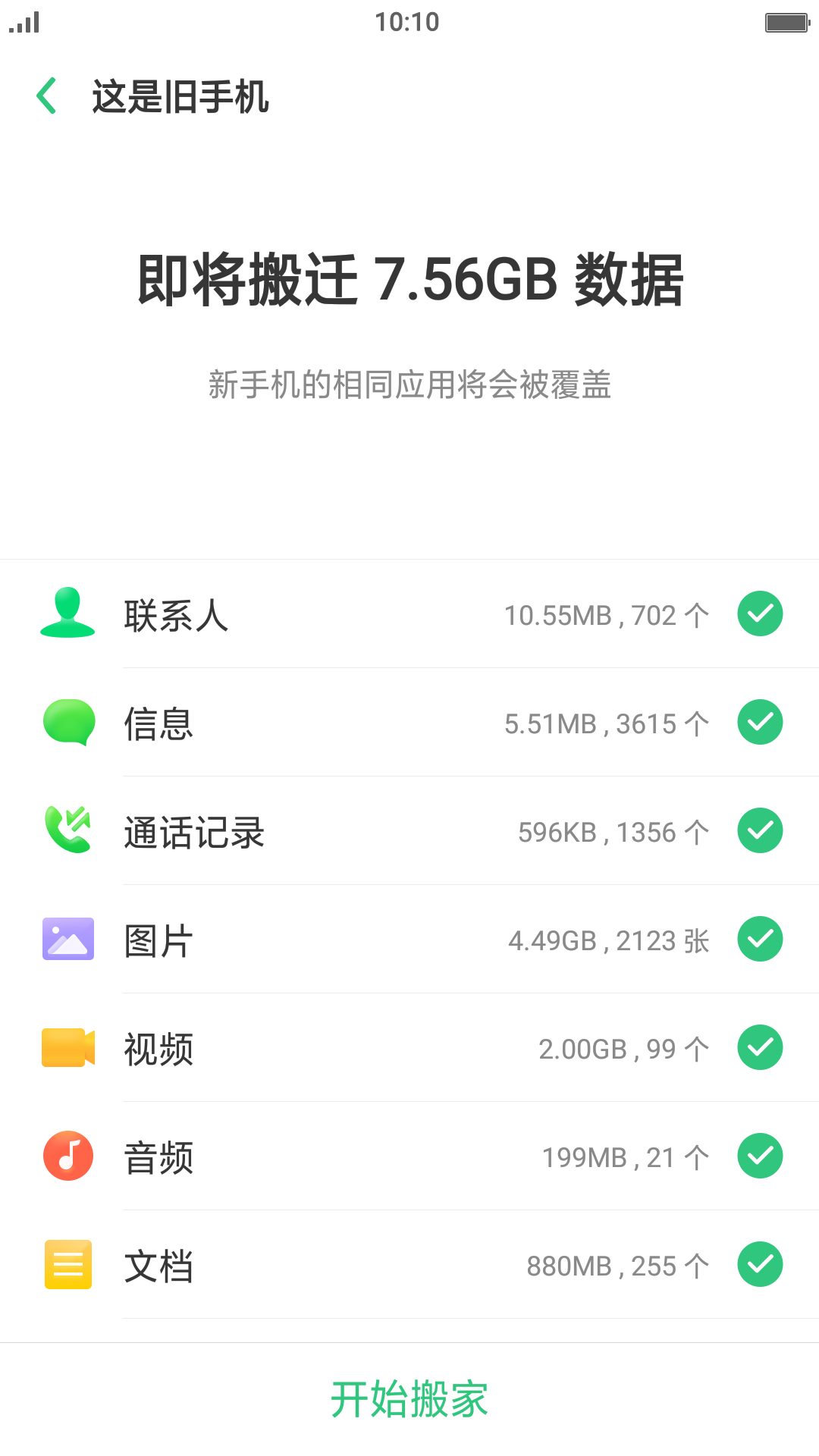Uncheck the 视频 checkmark
Screen dimensions: 819x1456
click(760, 1047)
